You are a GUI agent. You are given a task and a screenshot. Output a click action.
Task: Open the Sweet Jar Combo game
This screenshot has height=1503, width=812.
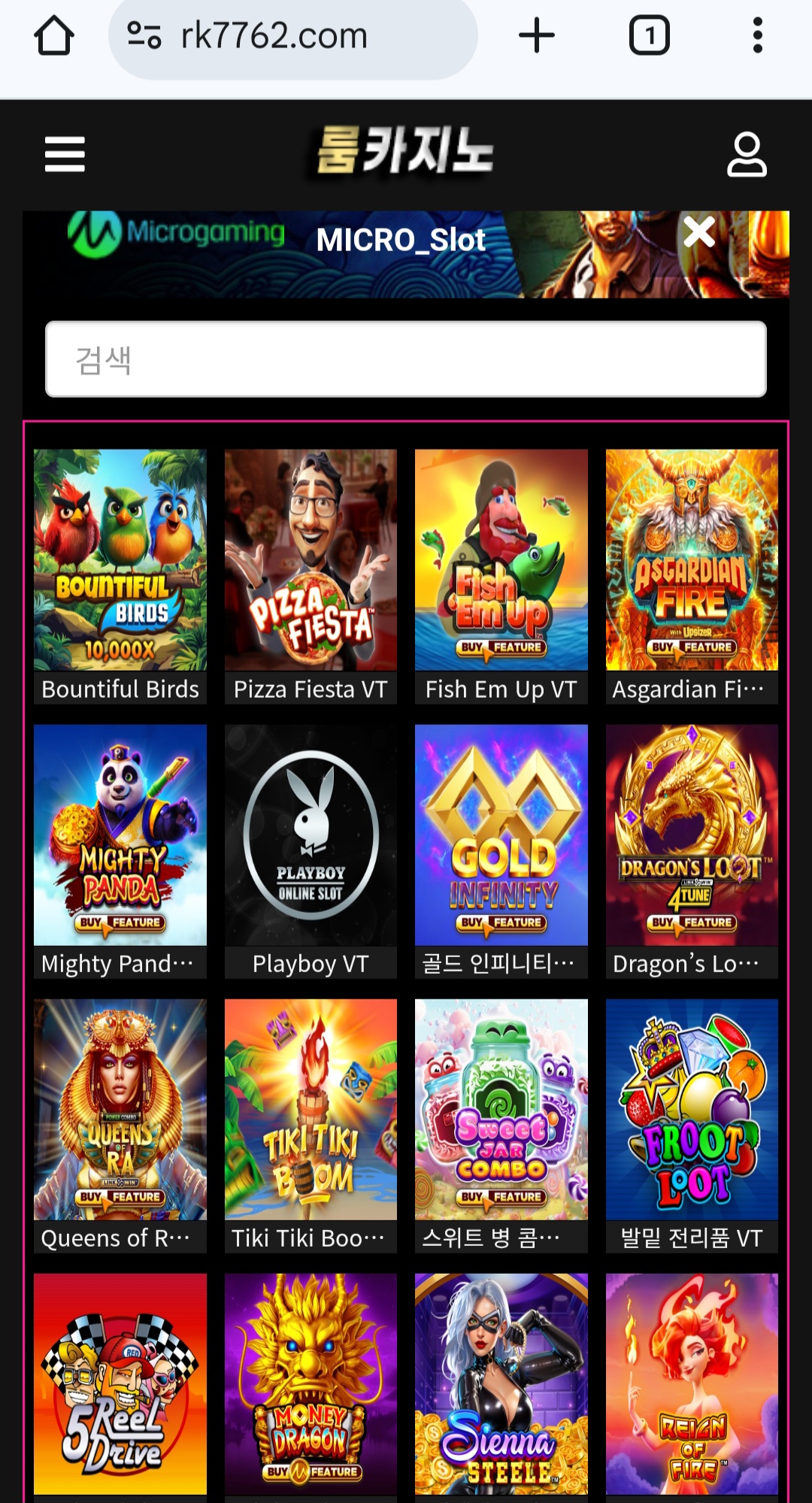point(501,1109)
